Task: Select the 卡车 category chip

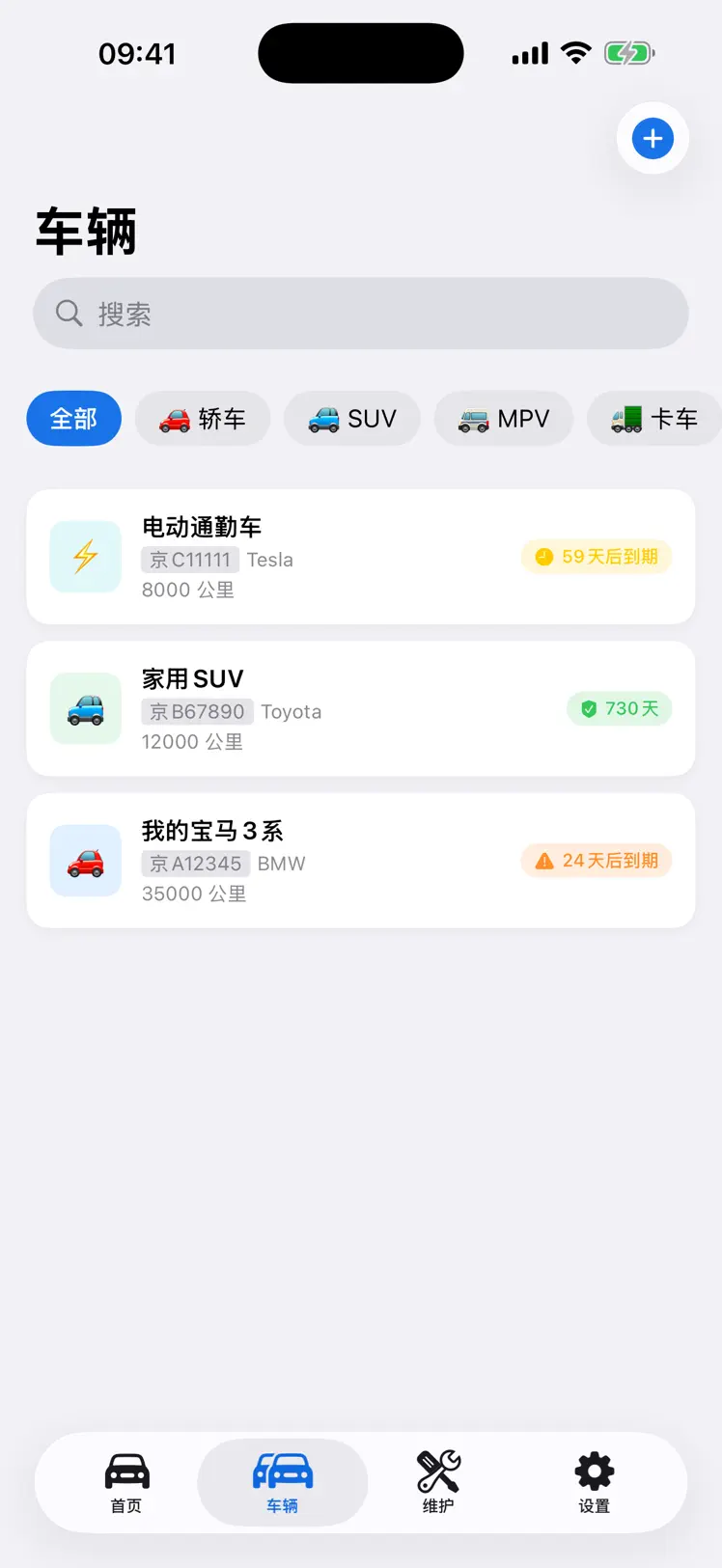Action: [655, 419]
